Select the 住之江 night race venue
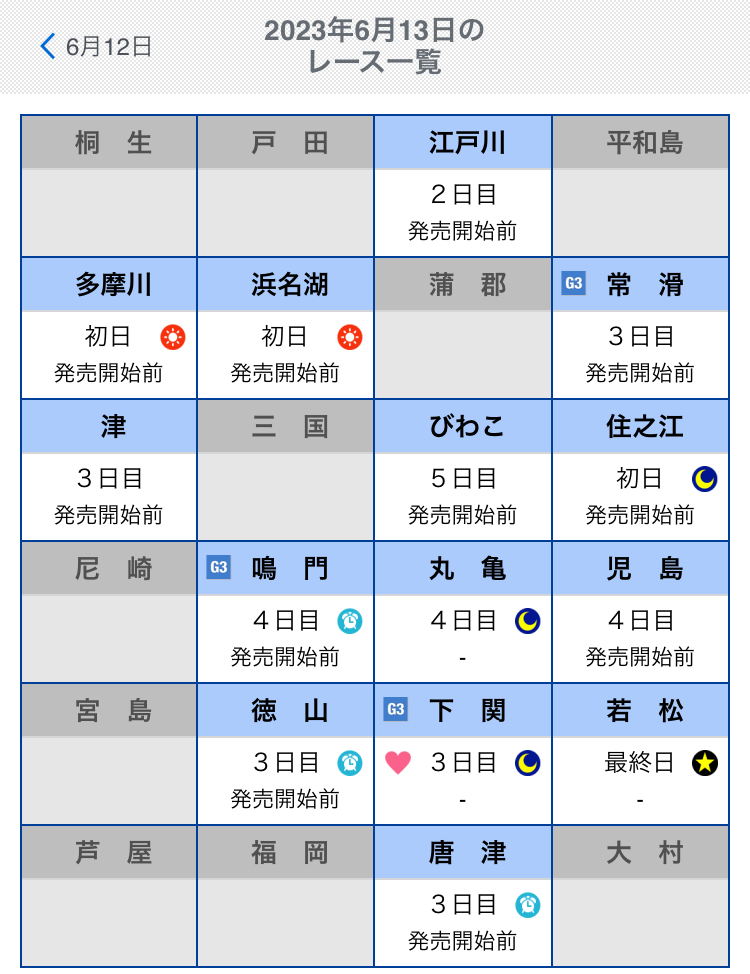Image resolution: width=750 pixels, height=974 pixels. pos(641,470)
